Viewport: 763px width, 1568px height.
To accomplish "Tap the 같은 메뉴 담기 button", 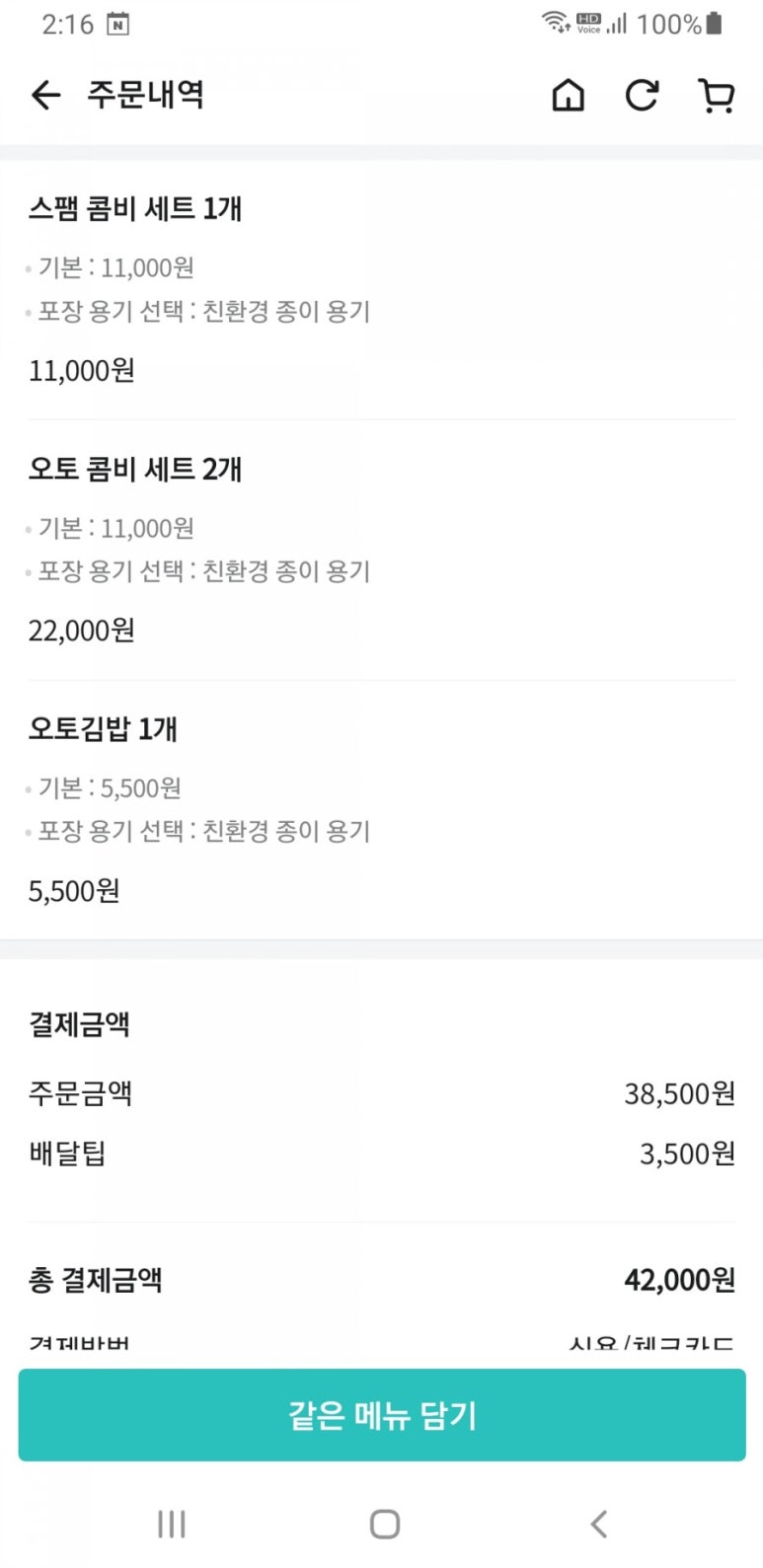I will 382,1414.
